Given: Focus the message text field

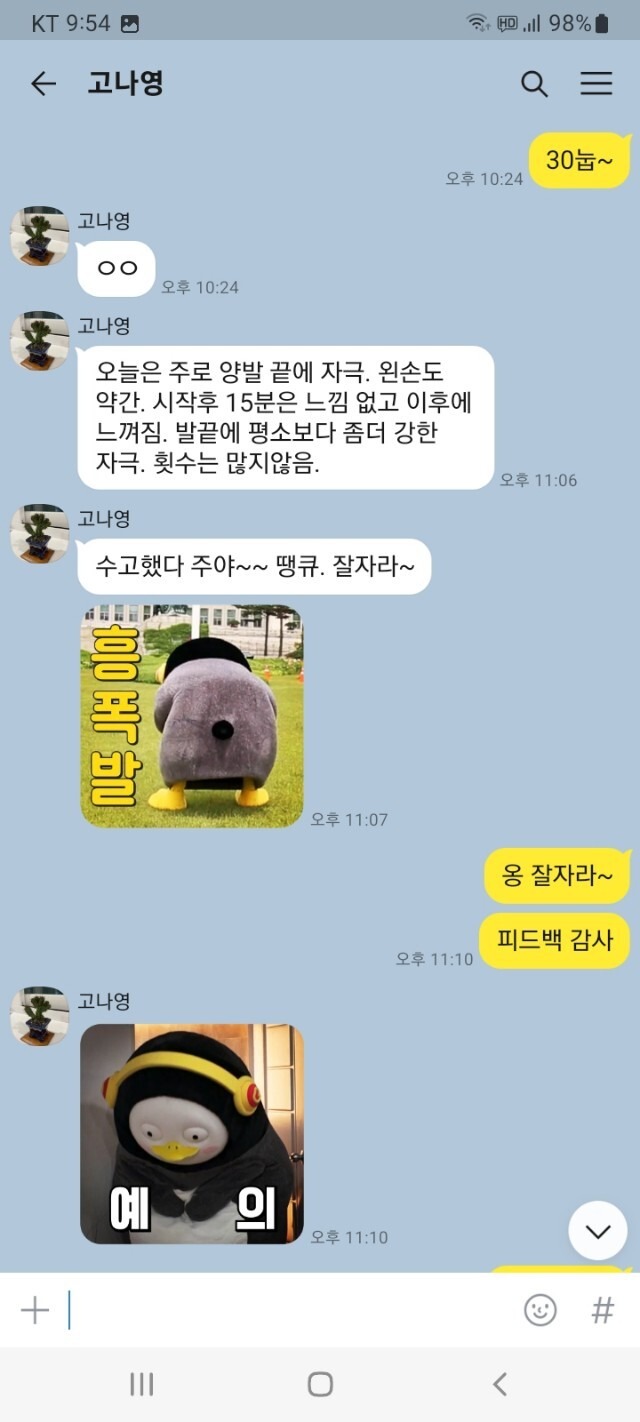Looking at the screenshot, I should [x=290, y=1310].
